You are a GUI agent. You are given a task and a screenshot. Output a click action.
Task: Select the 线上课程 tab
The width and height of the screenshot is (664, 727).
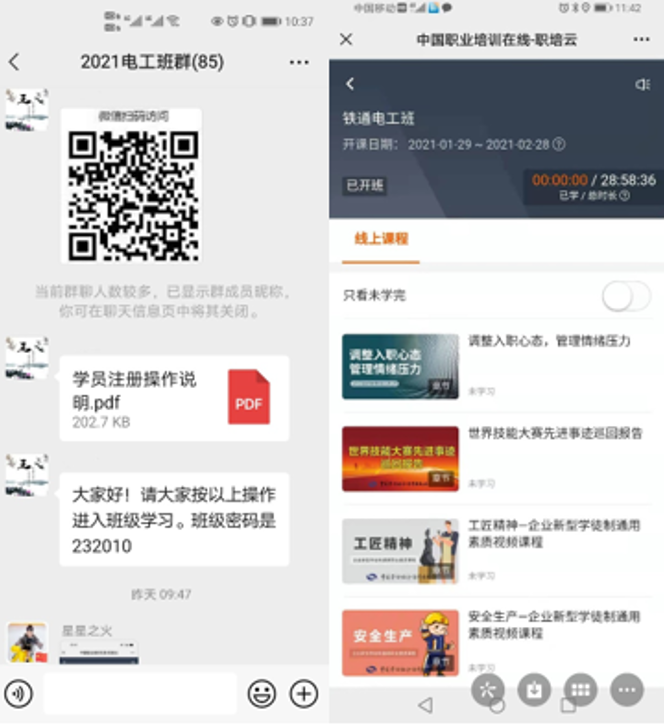tap(381, 240)
